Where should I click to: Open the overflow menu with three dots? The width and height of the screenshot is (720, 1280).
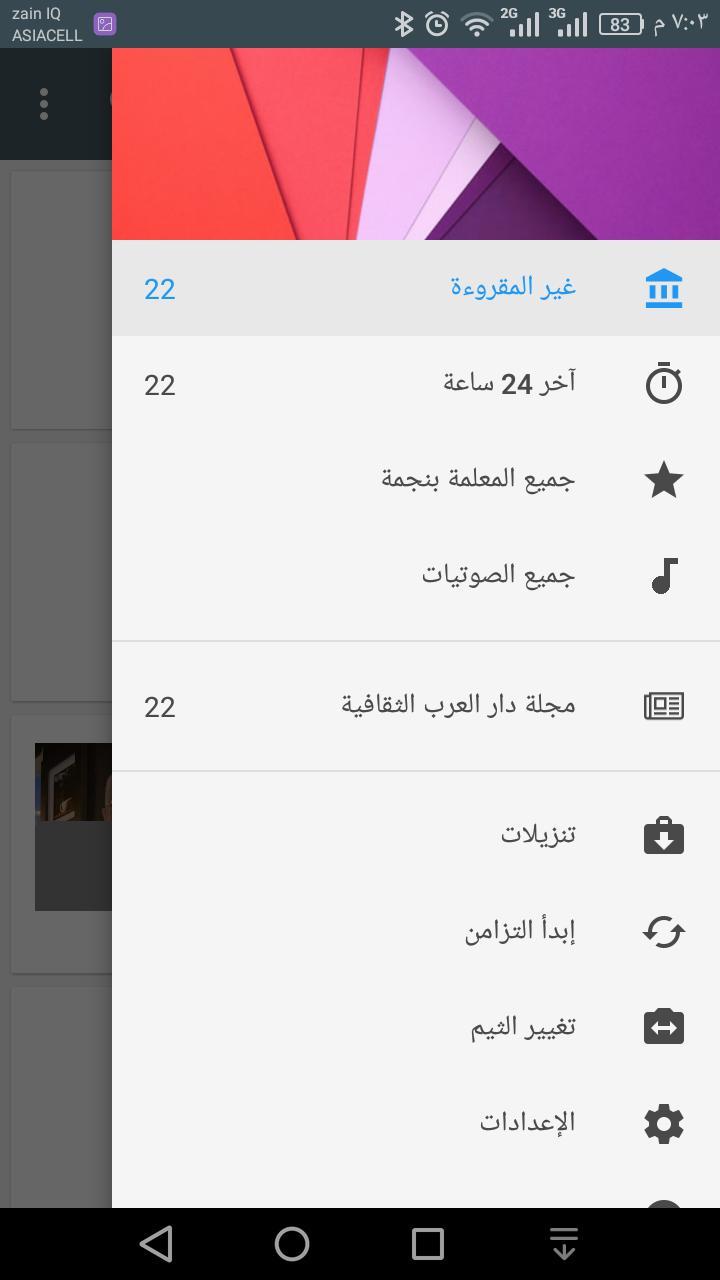43,103
